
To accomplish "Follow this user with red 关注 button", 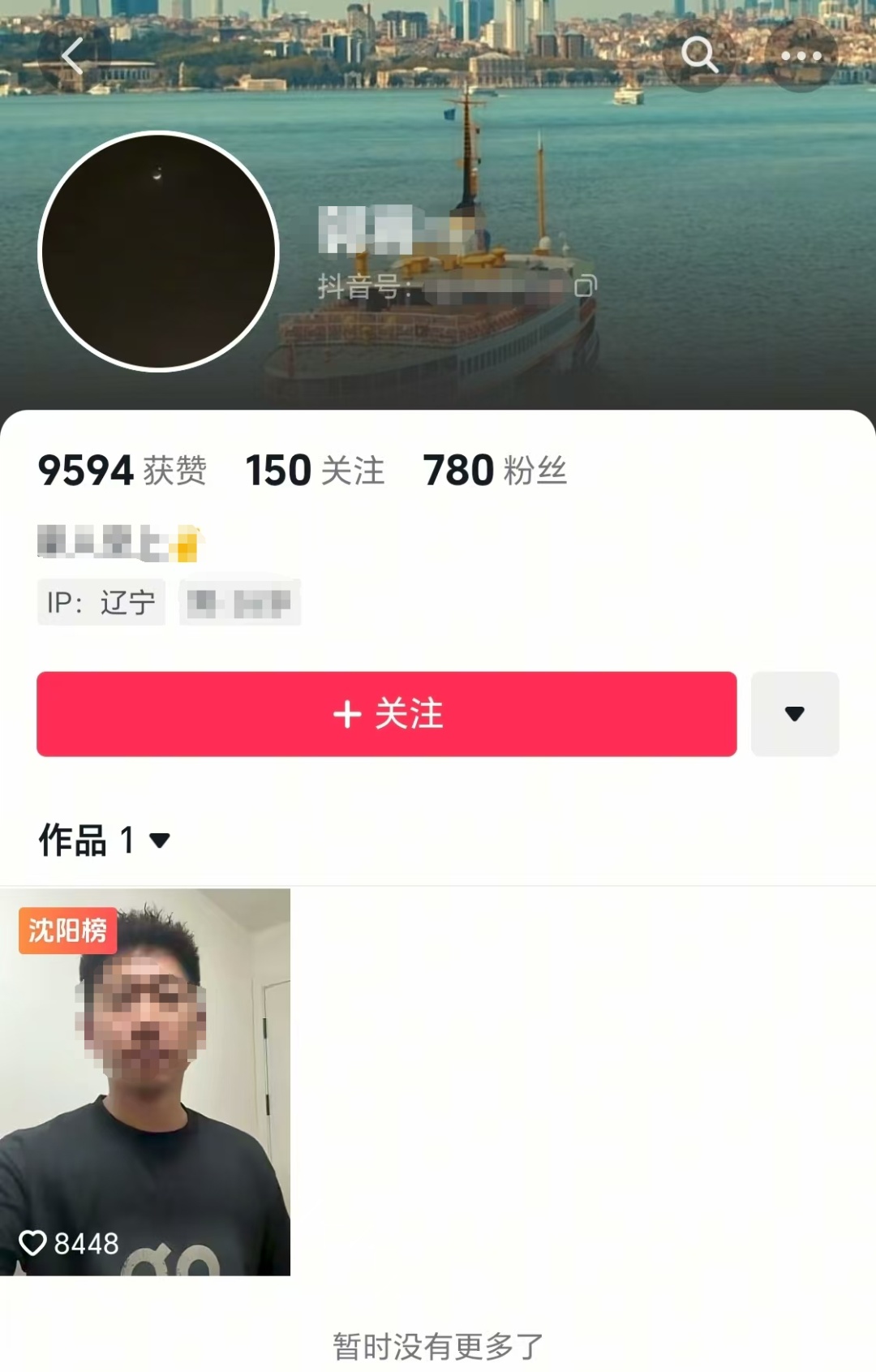I will click(387, 714).
